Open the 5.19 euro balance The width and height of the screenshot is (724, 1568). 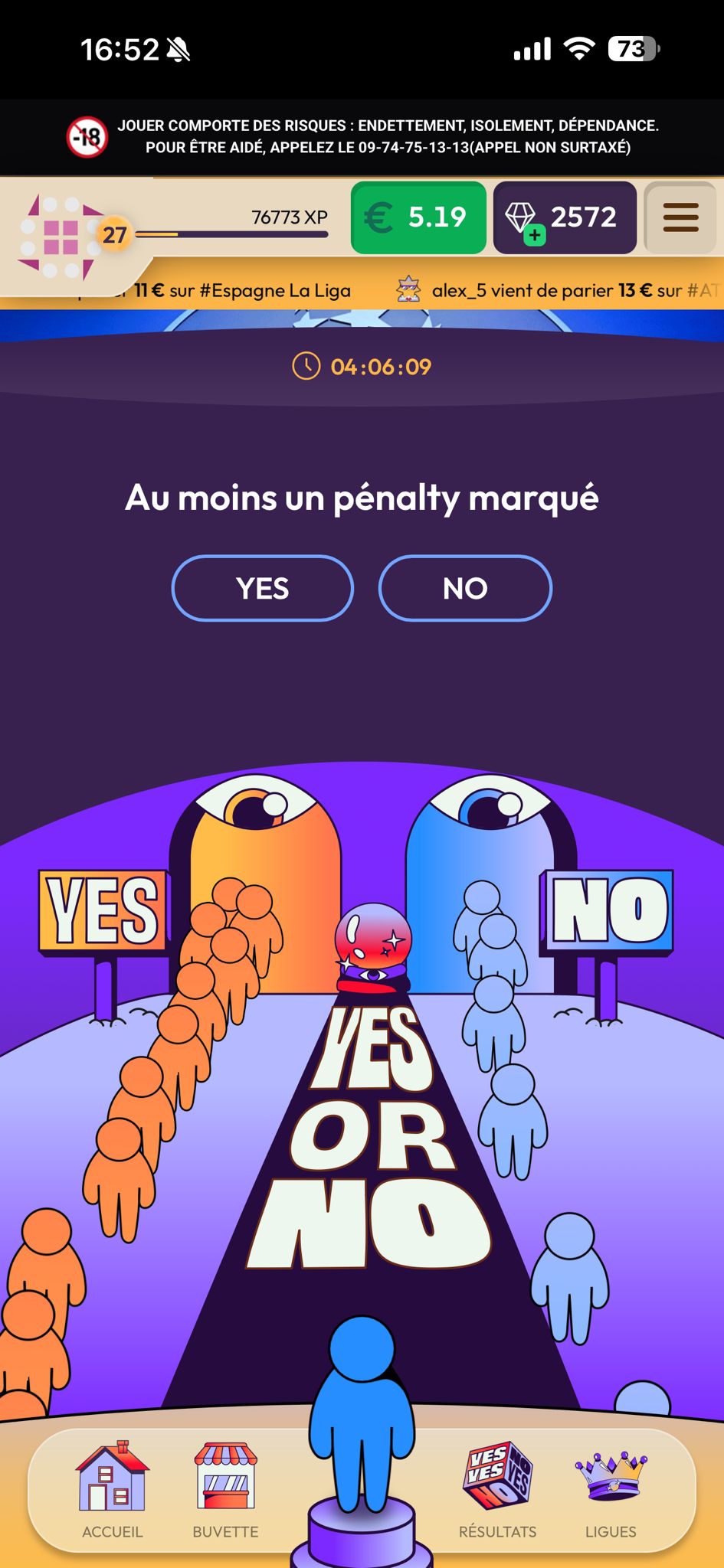point(418,217)
